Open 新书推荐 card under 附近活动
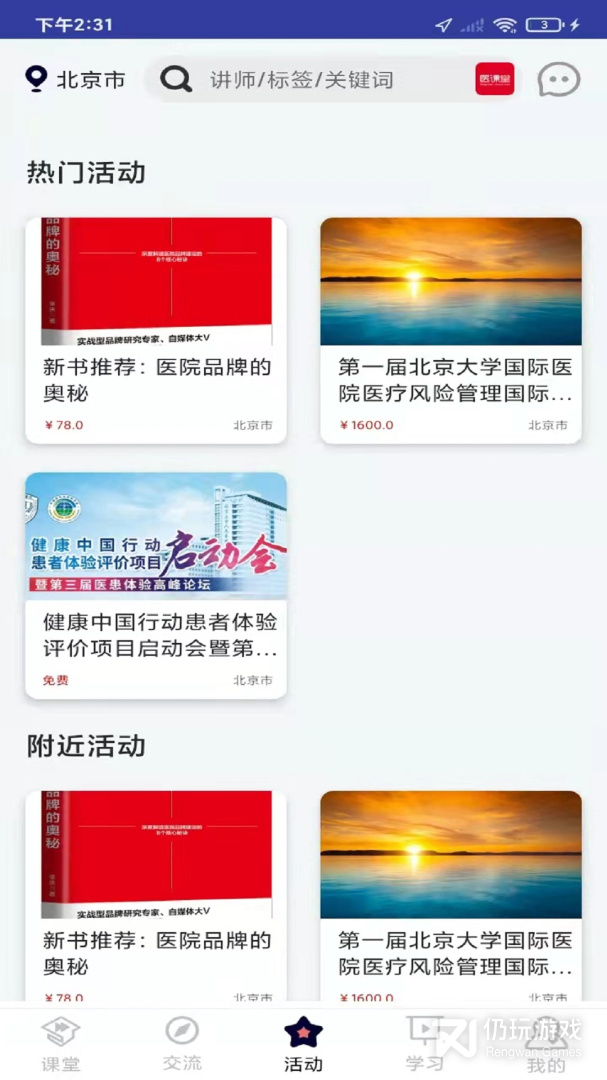The width and height of the screenshot is (607, 1080). pos(156,895)
